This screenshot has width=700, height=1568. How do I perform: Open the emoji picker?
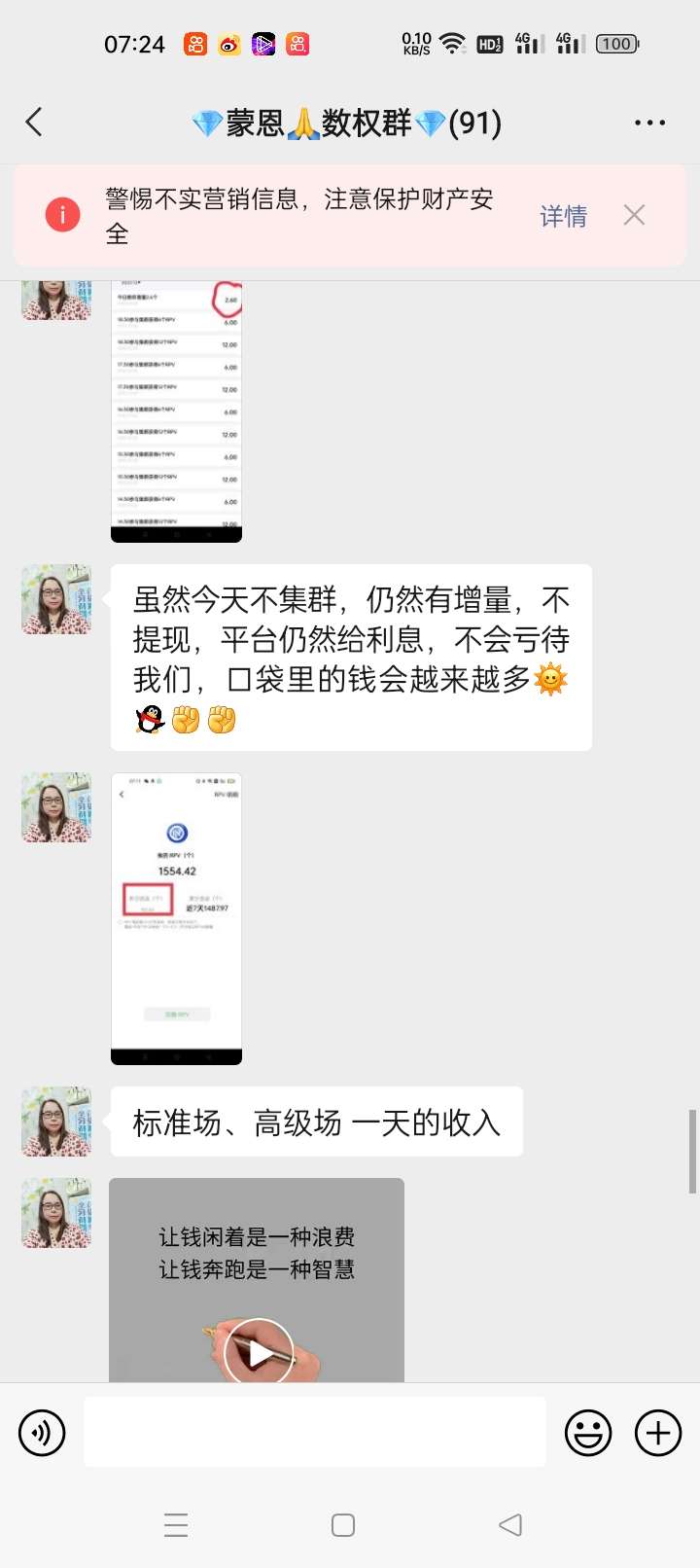coord(588,1433)
